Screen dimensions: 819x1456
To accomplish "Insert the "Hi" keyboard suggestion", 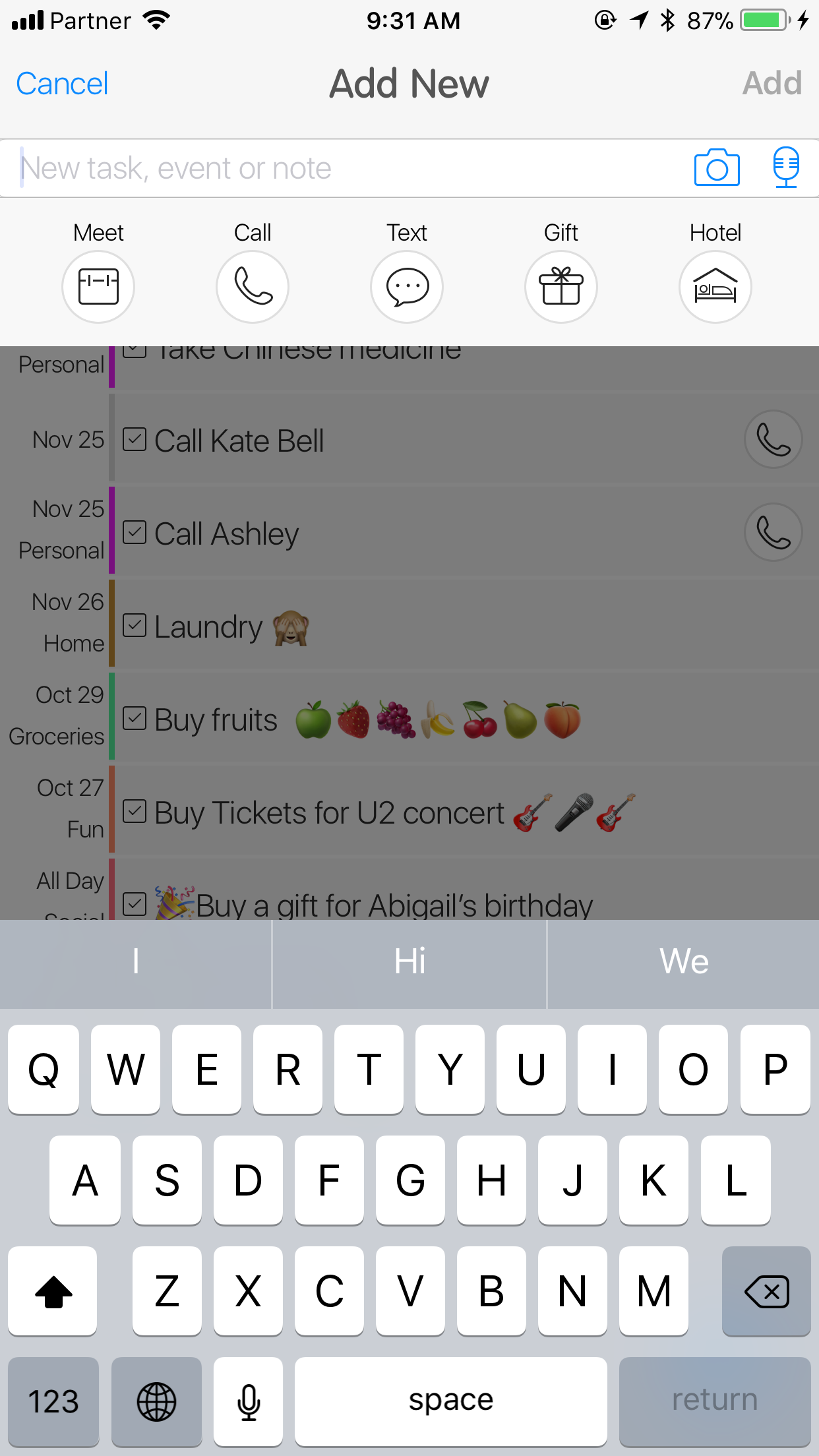I will tap(409, 961).
